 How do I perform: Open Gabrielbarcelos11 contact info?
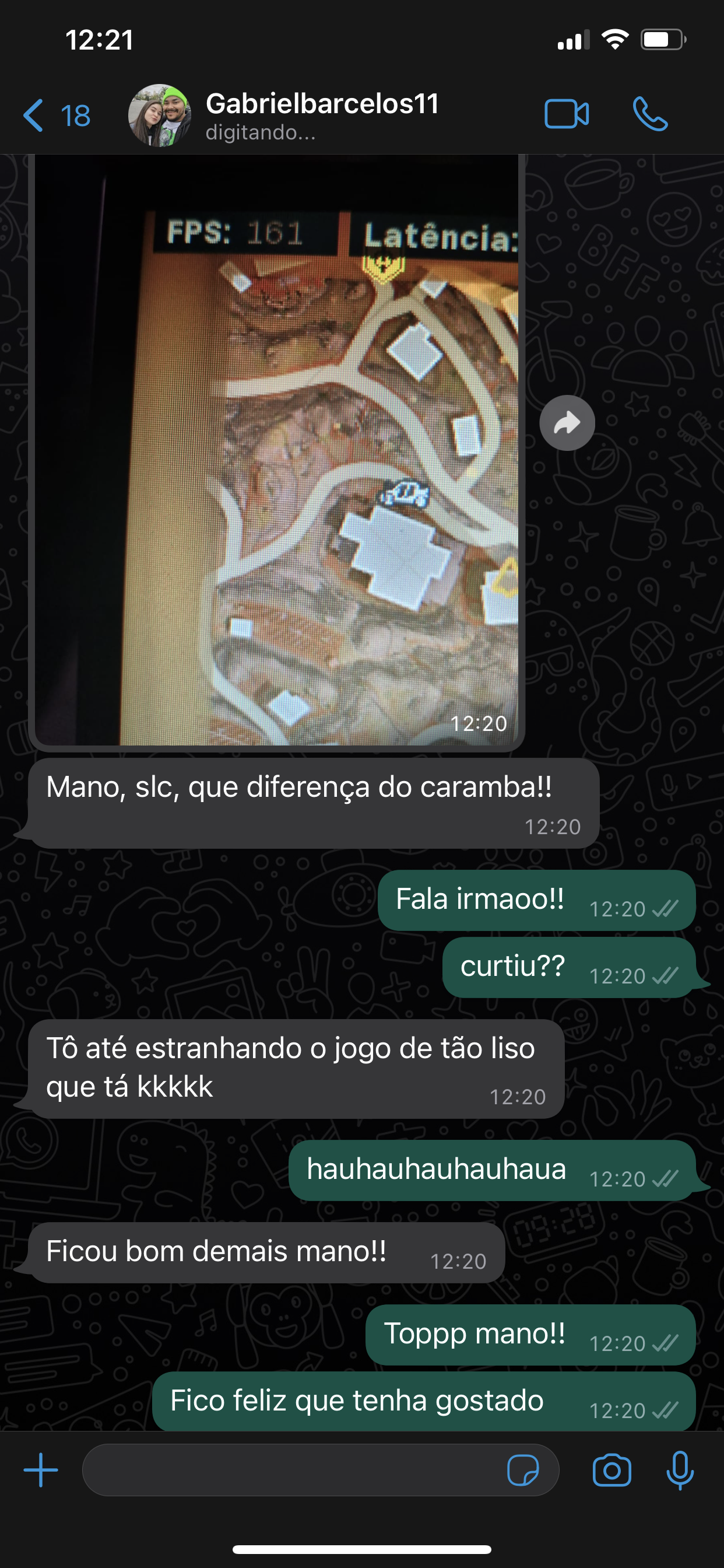point(321,114)
